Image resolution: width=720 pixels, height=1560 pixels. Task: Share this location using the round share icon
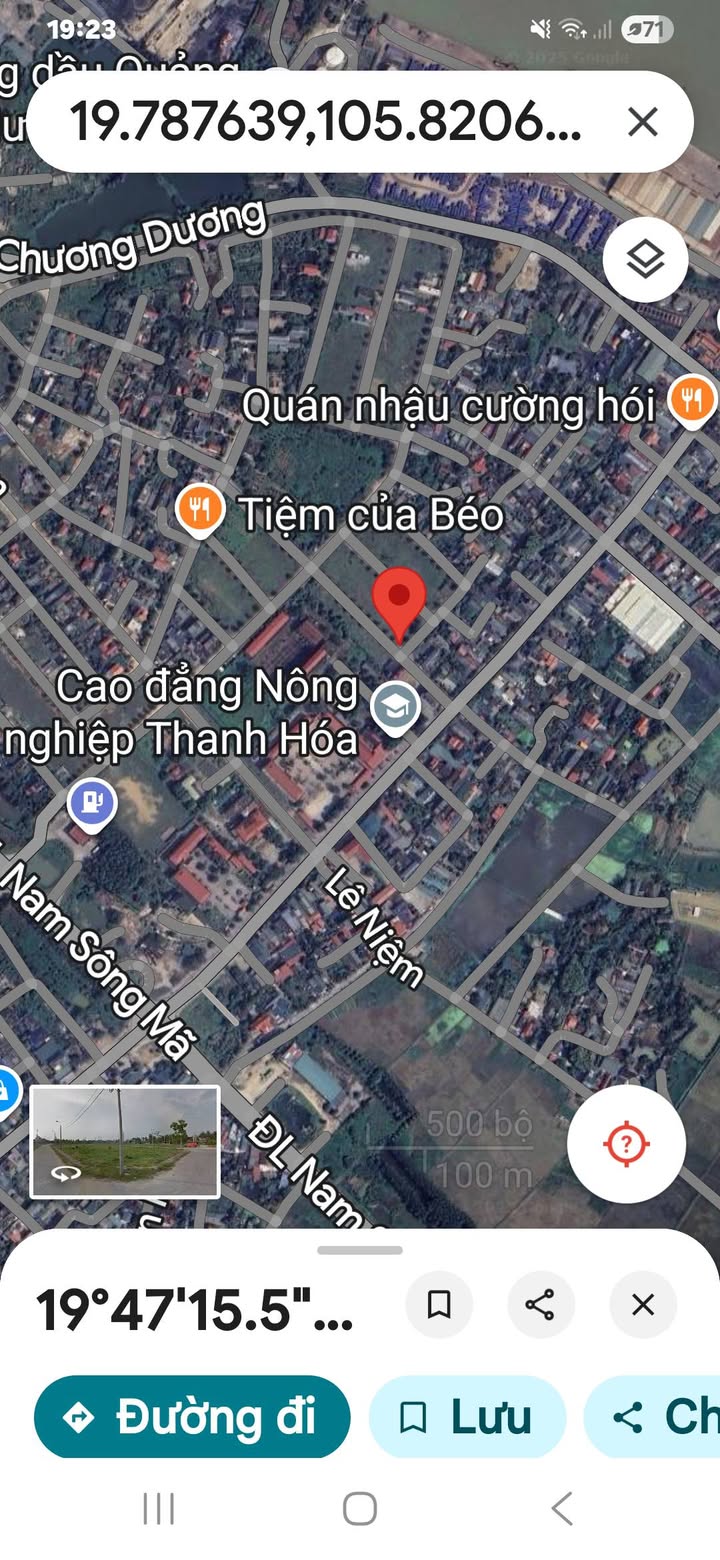(541, 1305)
